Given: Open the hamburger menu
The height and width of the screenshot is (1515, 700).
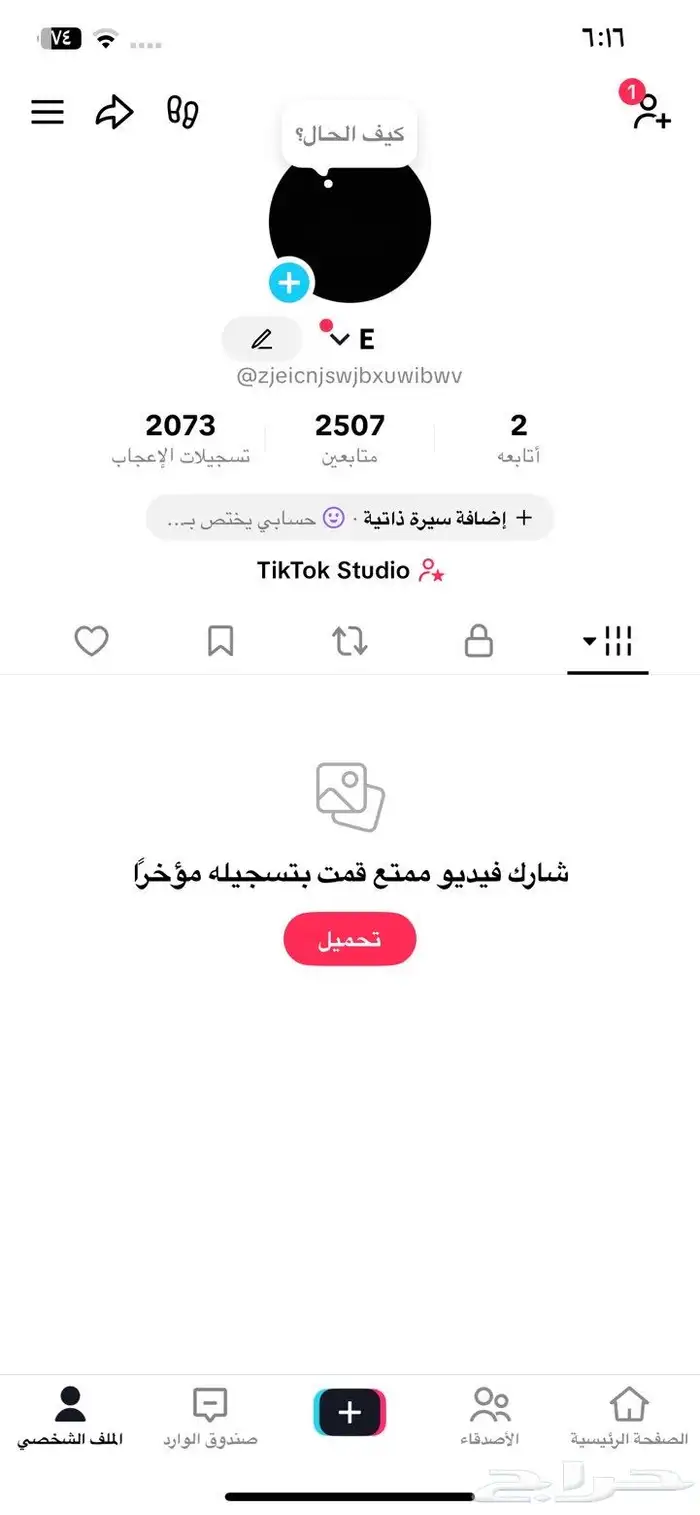Looking at the screenshot, I should click(x=47, y=112).
